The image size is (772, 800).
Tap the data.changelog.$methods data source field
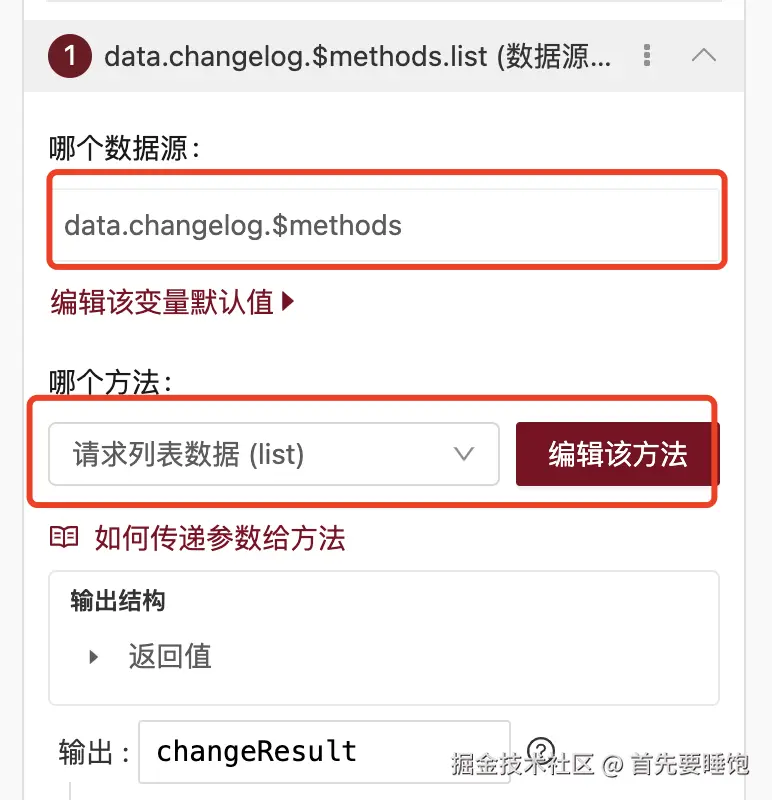pos(386,225)
